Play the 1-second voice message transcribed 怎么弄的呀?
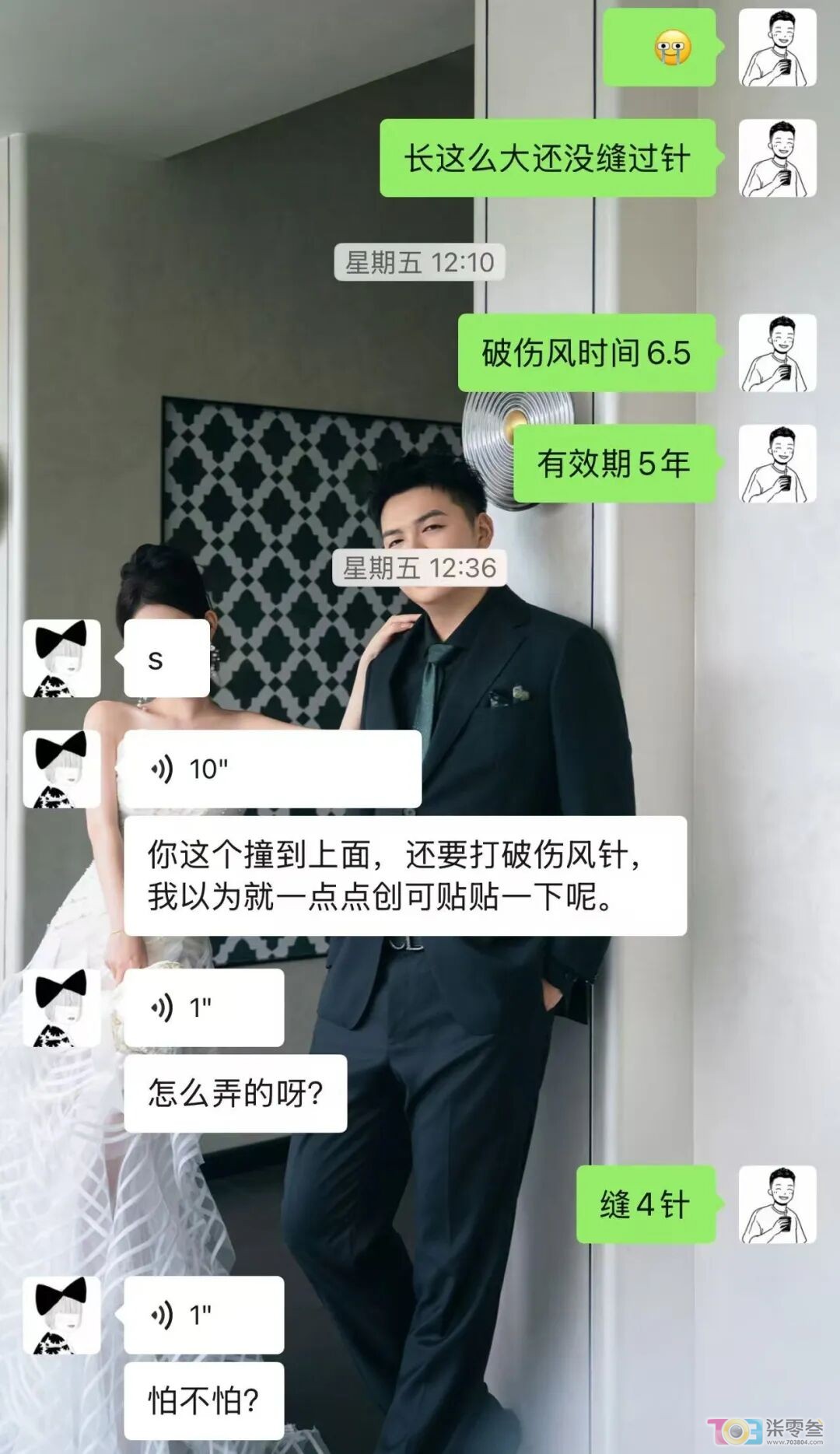The height and width of the screenshot is (1454, 840). (204, 1007)
